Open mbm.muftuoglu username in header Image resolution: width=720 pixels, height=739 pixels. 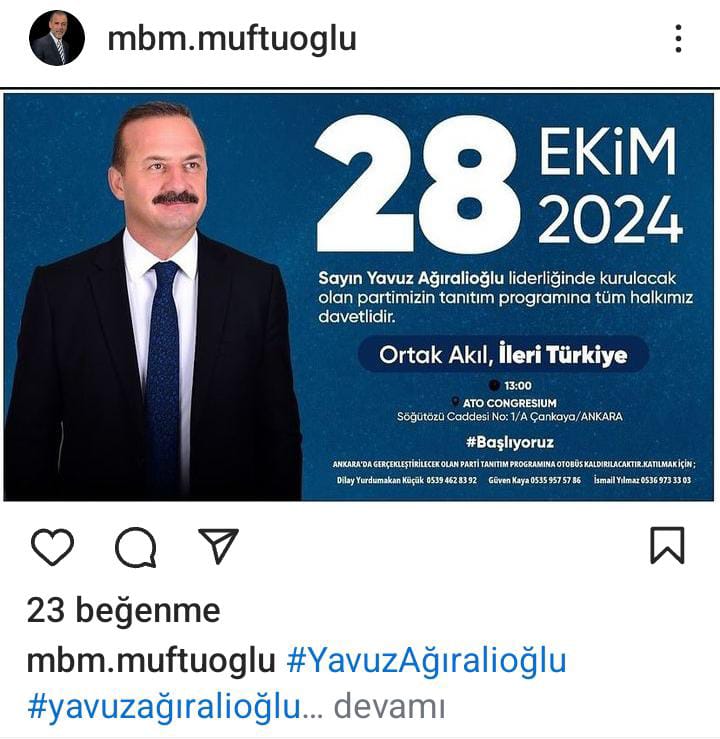[x=231, y=39]
